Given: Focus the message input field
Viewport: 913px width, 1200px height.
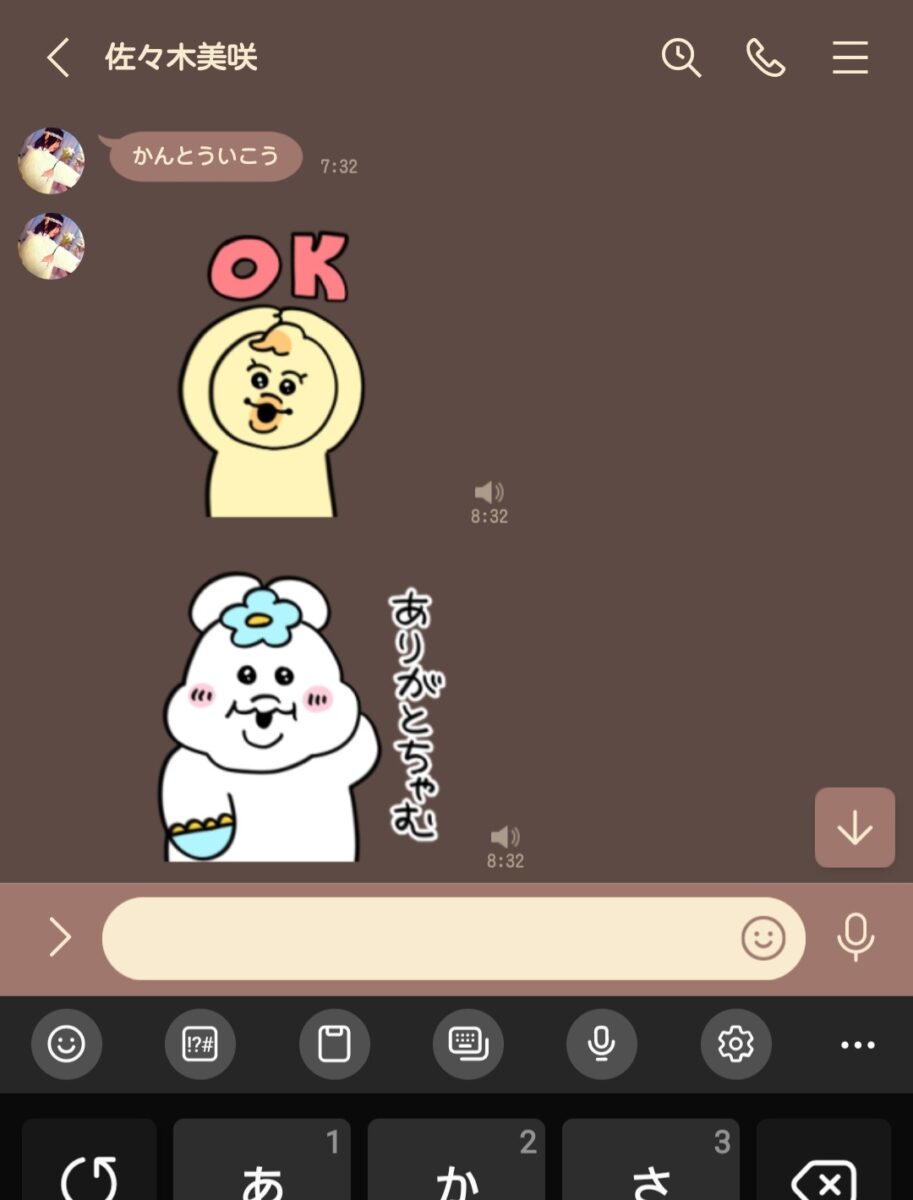Looking at the screenshot, I should pyautogui.click(x=420, y=938).
